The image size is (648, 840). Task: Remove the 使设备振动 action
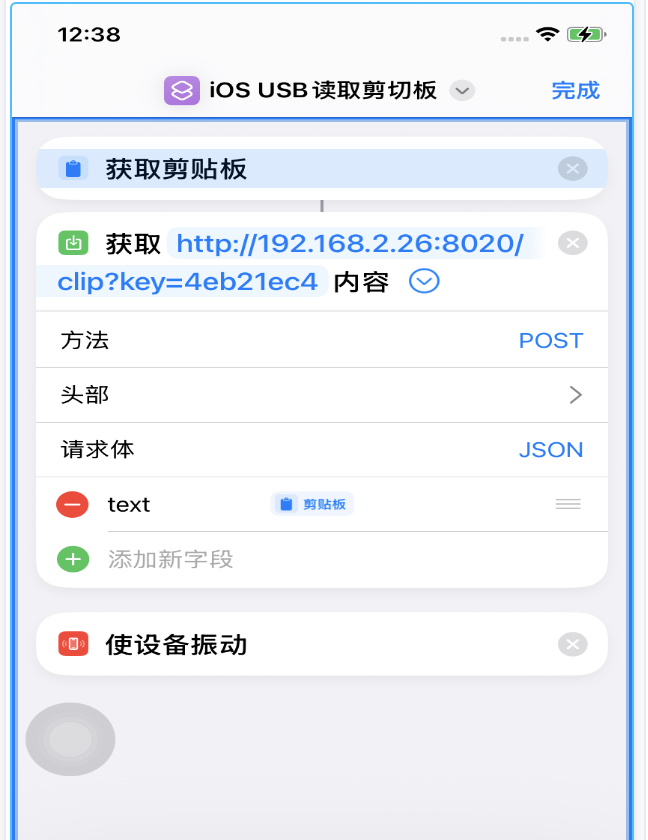tap(572, 645)
